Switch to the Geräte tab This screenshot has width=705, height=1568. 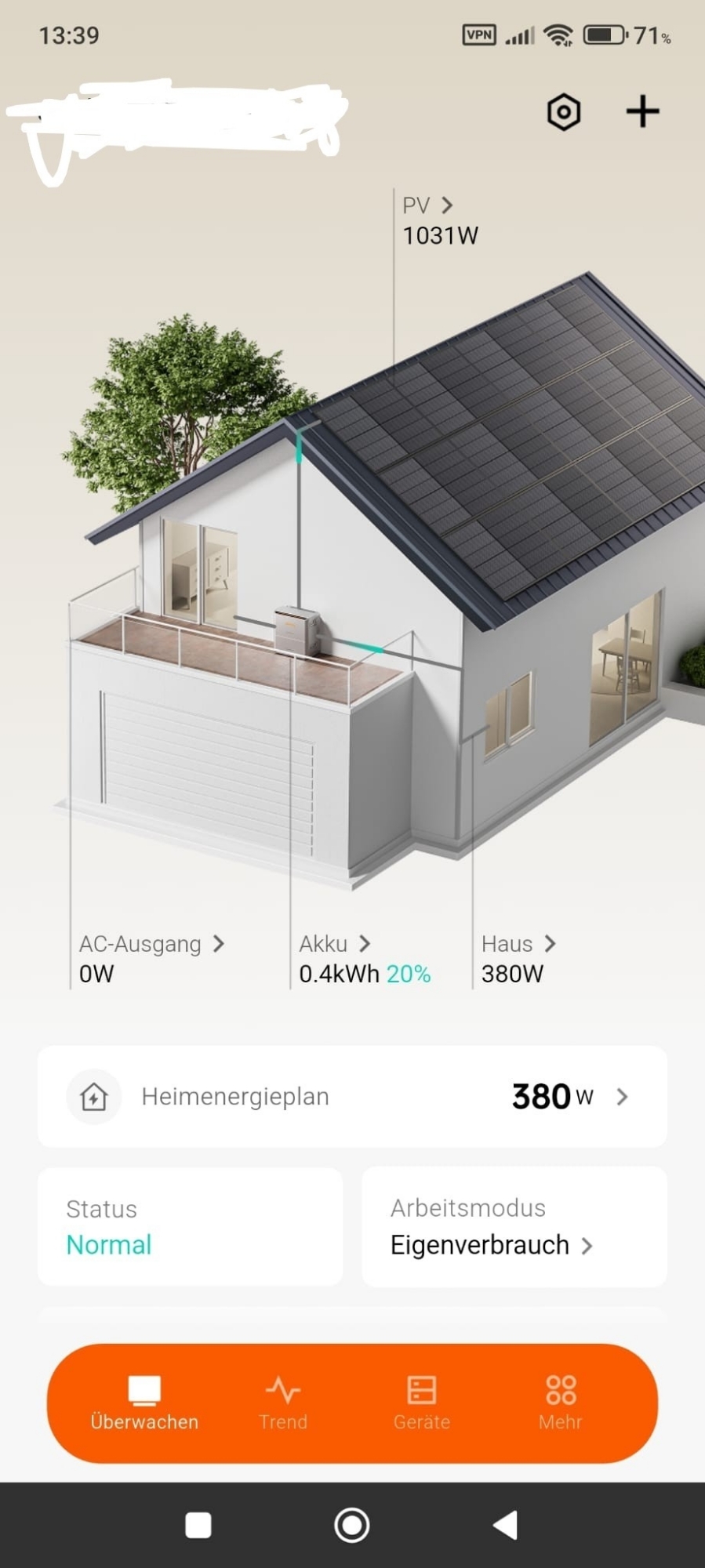[x=422, y=1403]
